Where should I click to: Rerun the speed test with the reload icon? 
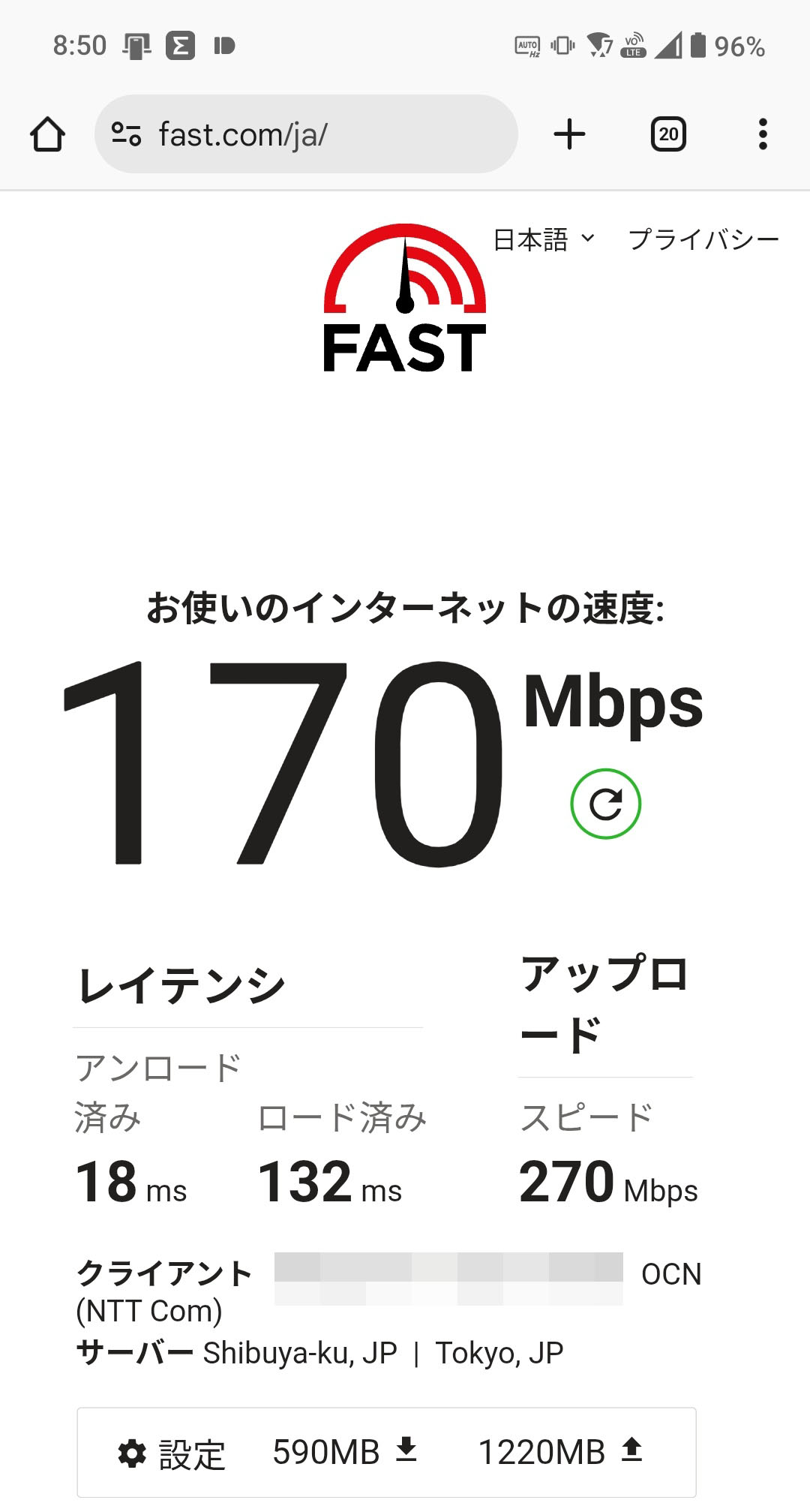click(605, 804)
